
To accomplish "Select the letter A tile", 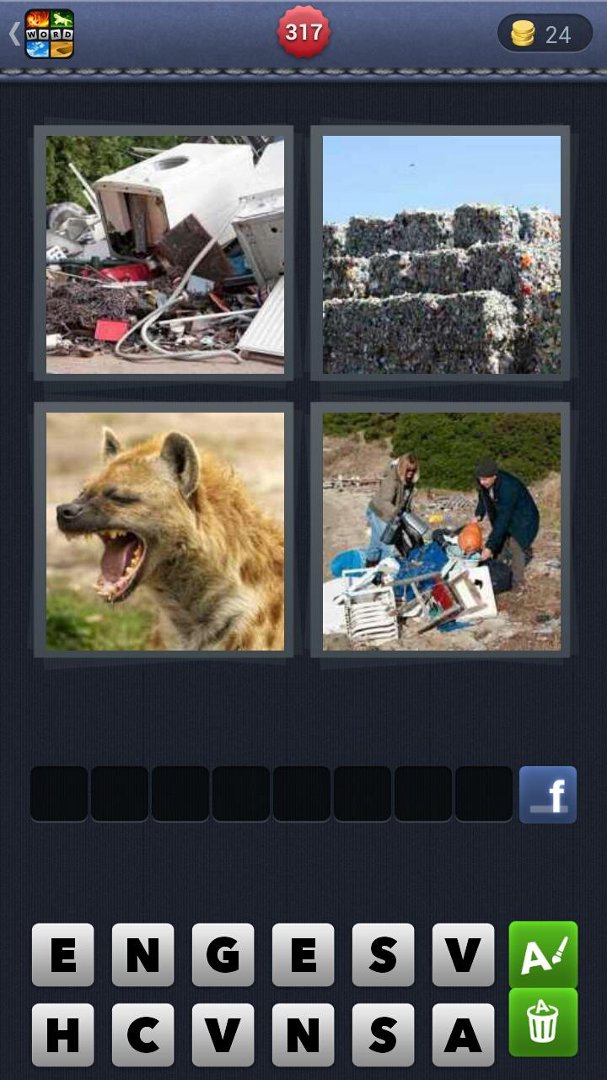I will pos(463,1035).
